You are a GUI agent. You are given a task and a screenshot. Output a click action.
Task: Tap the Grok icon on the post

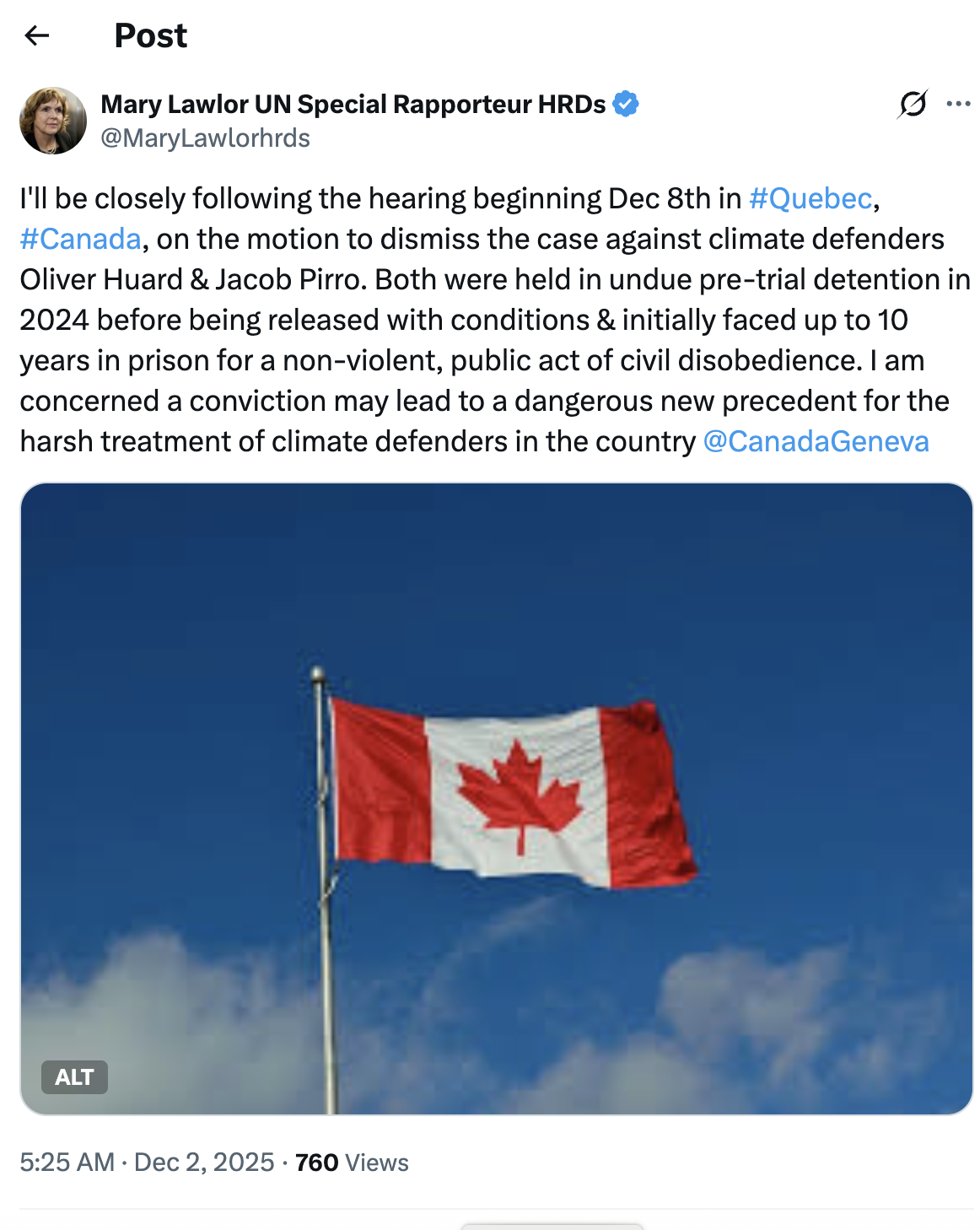(x=913, y=104)
